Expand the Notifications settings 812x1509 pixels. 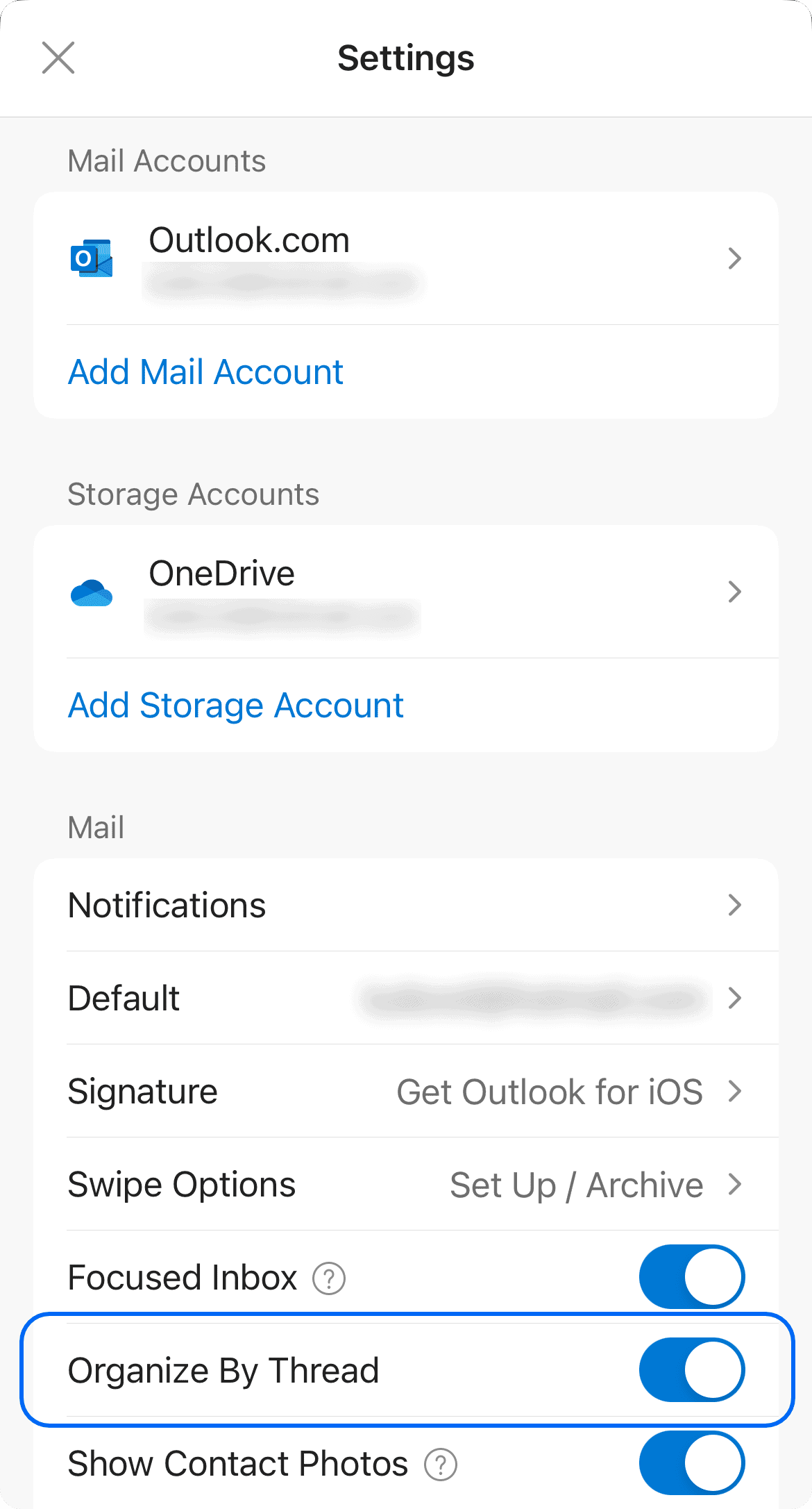(734, 905)
